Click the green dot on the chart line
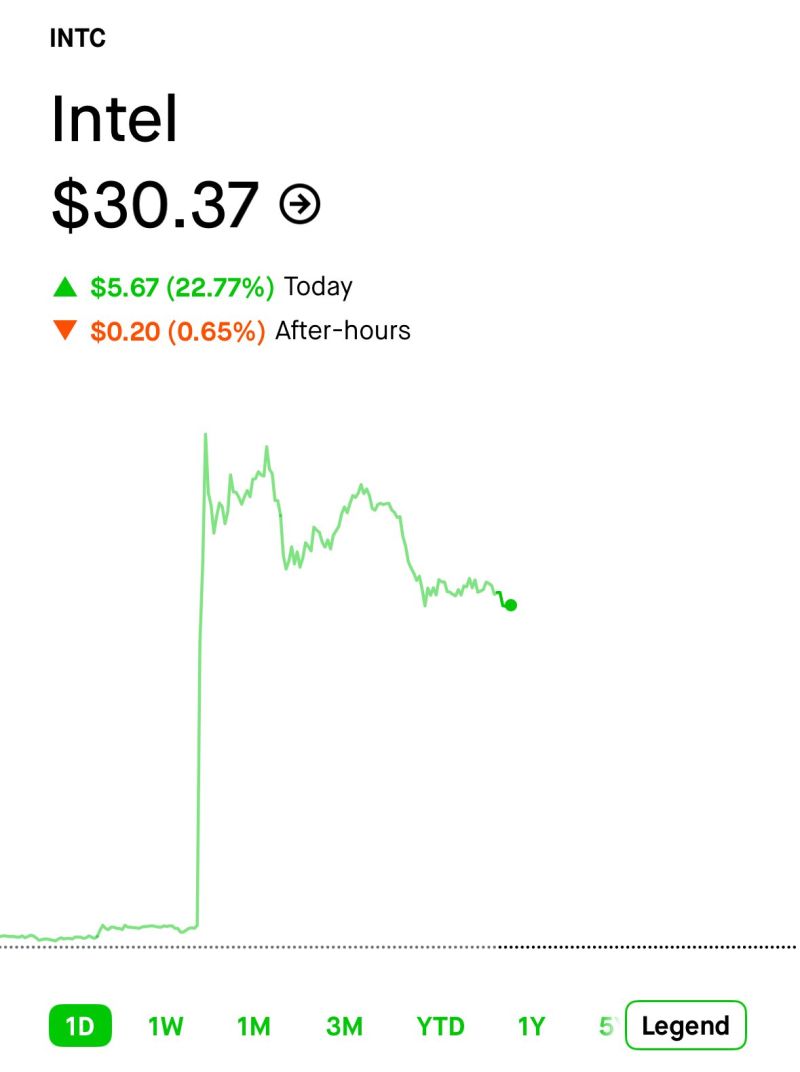Viewport: 800px width, 1072px height. (x=510, y=605)
